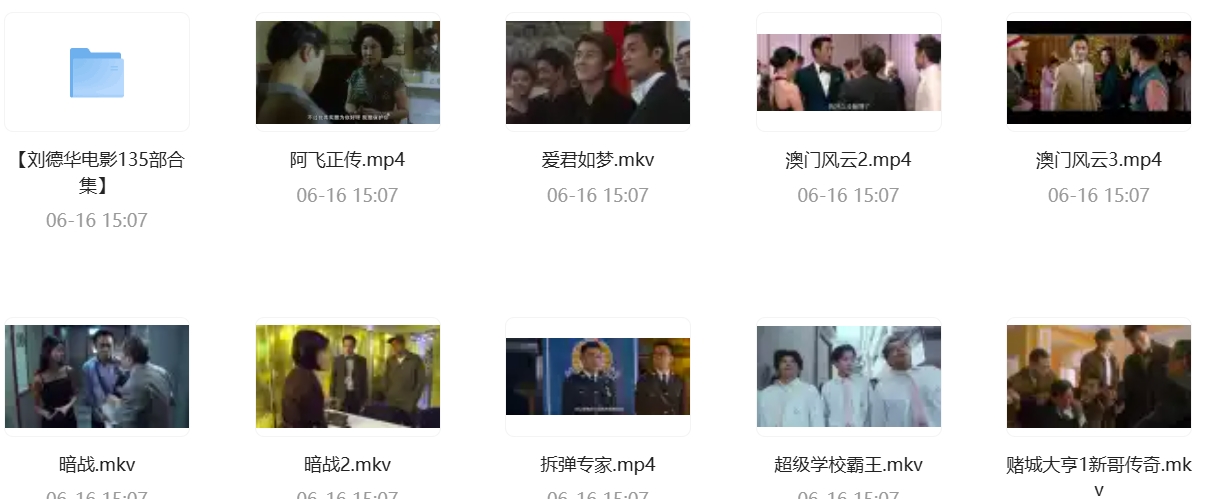Open 澳门风云2.mp4 video

(848, 73)
